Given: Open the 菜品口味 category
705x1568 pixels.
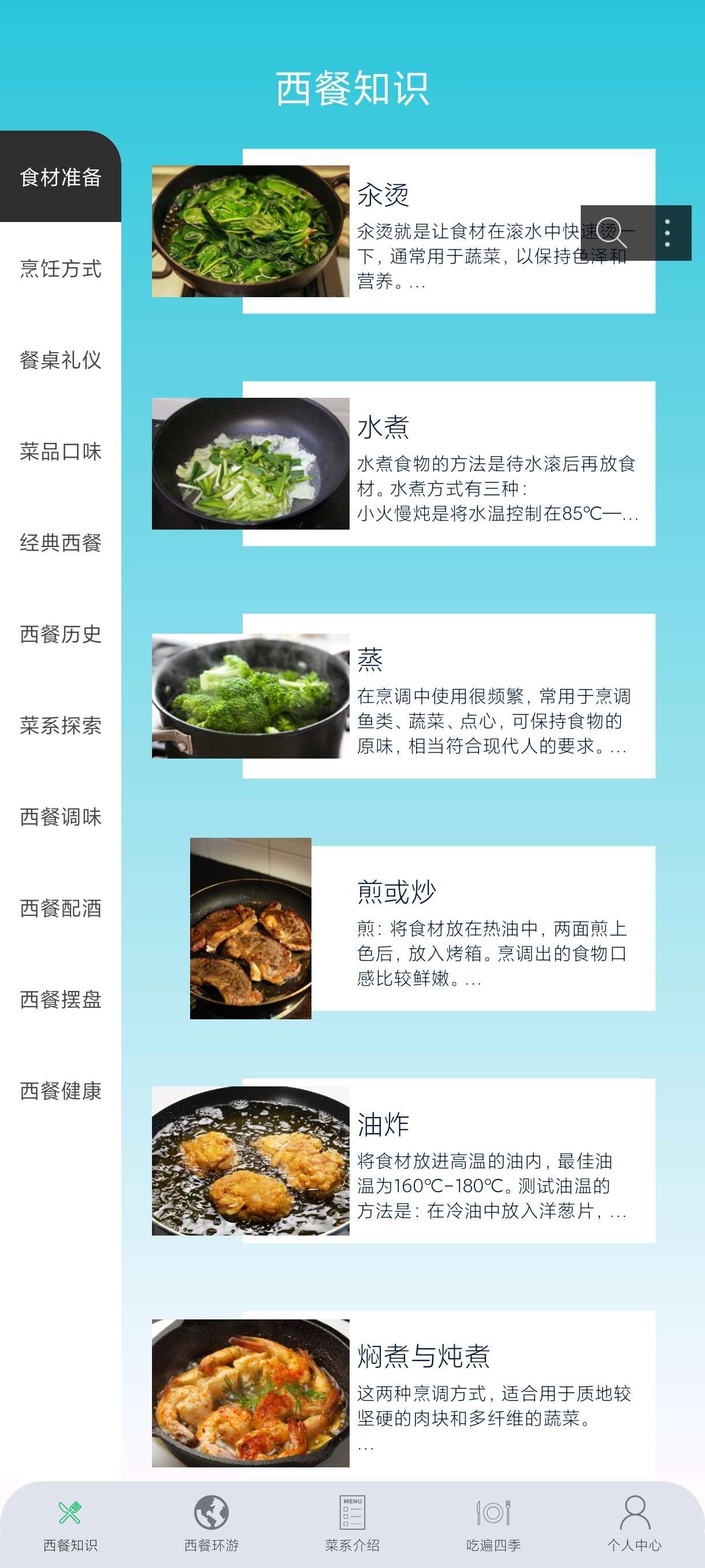Looking at the screenshot, I should pos(60,451).
